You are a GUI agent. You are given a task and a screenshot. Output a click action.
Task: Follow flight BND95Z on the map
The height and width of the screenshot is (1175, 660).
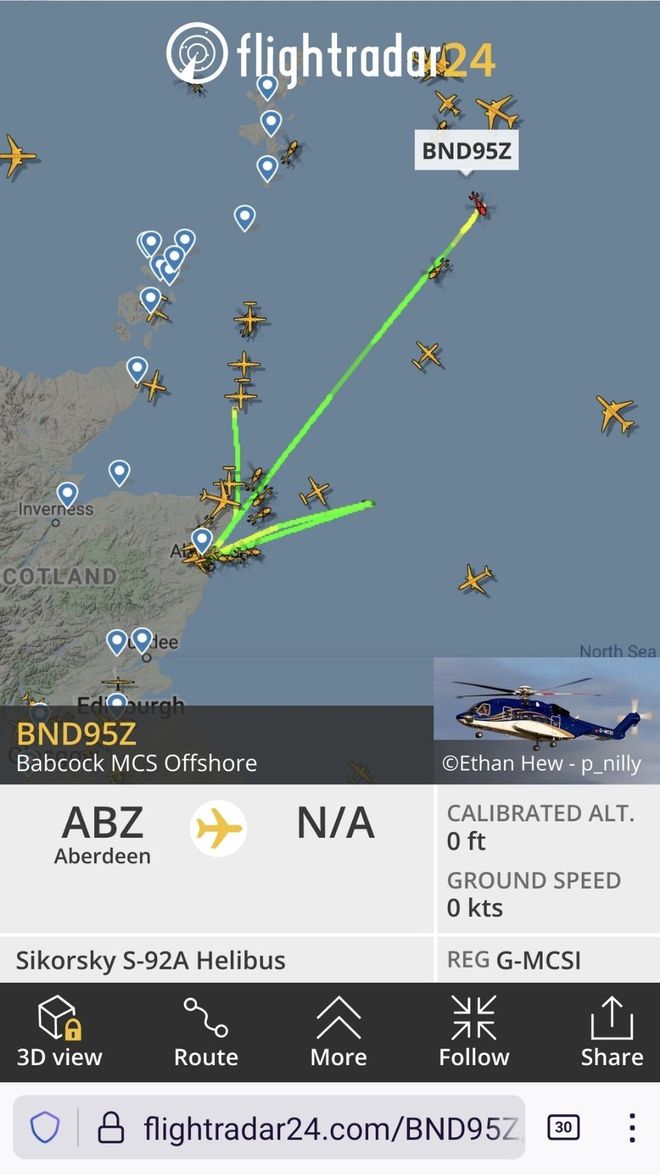click(473, 1032)
